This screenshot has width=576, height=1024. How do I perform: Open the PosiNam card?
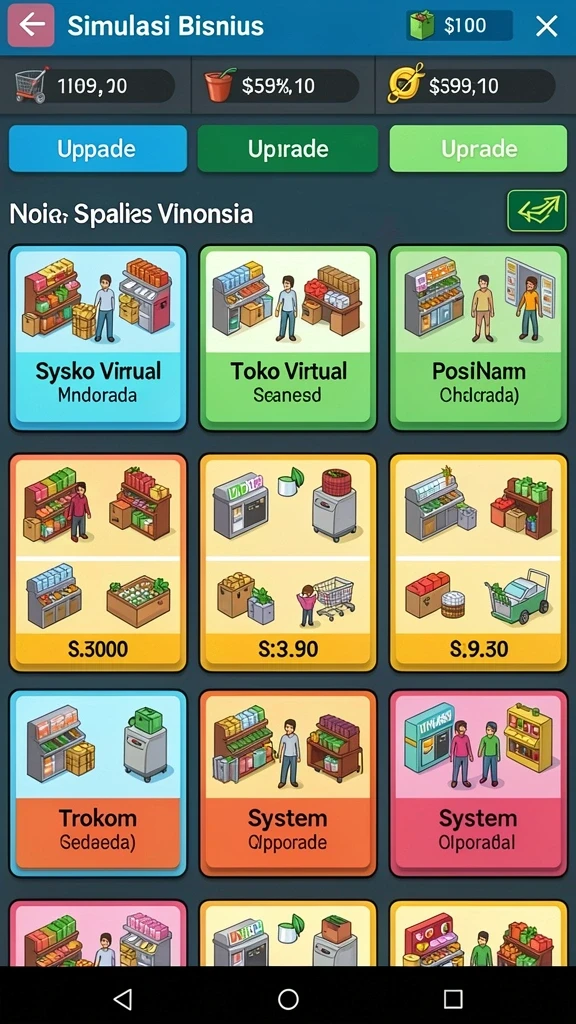click(478, 338)
